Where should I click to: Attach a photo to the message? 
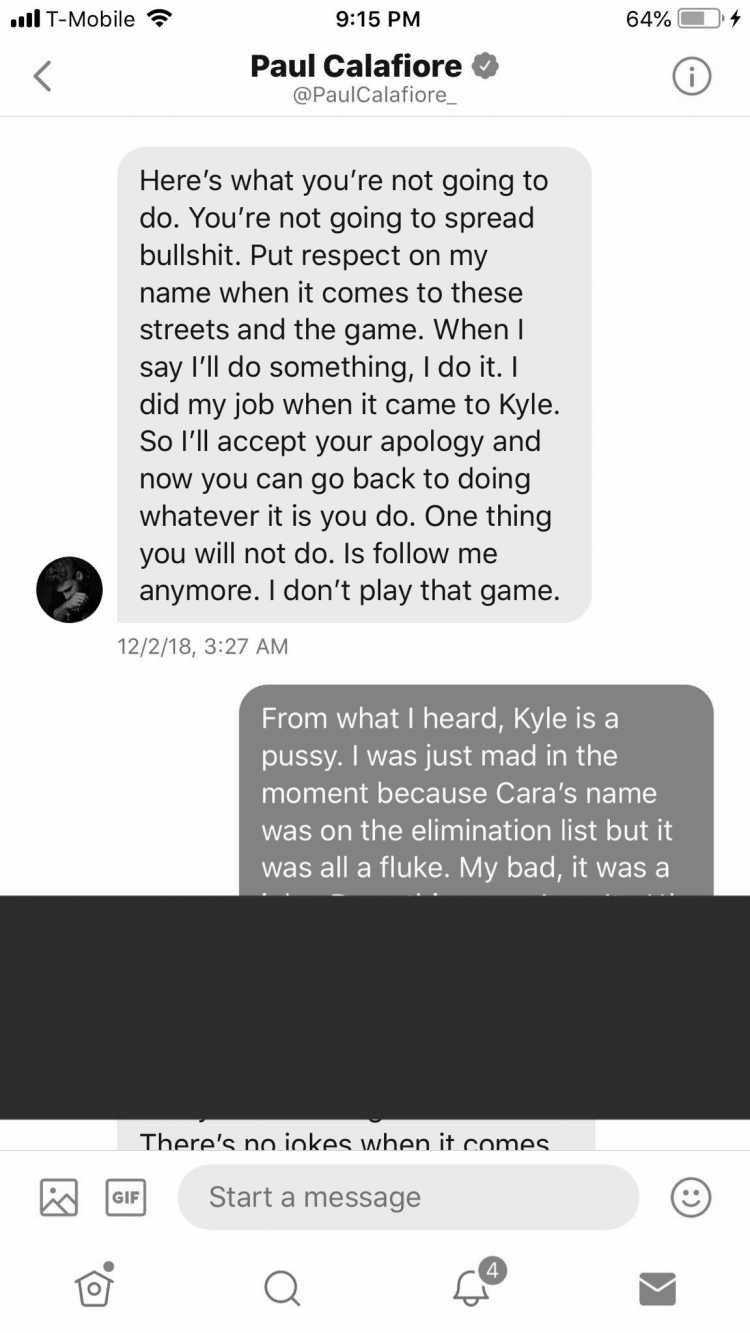[x=58, y=1197]
